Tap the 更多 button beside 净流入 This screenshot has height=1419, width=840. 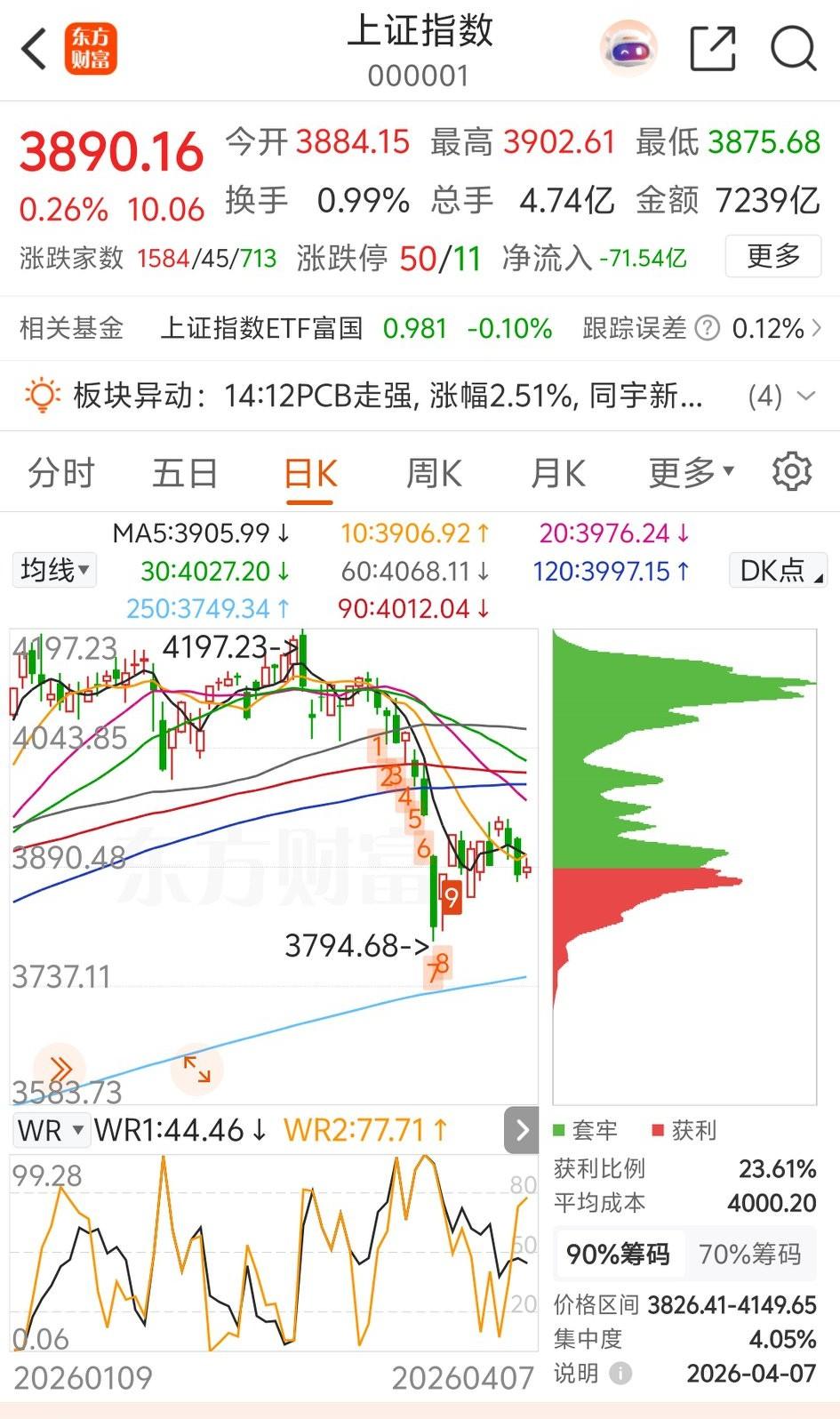[x=772, y=257]
